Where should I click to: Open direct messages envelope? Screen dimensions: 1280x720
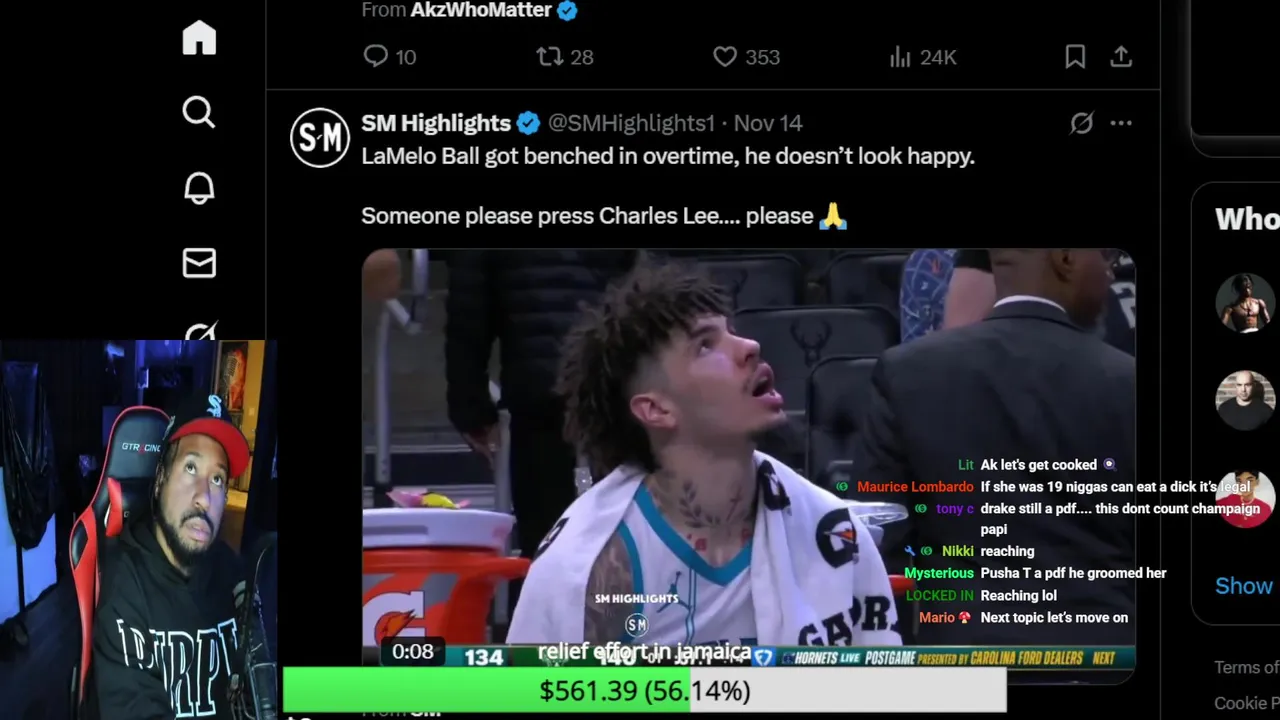[199, 263]
